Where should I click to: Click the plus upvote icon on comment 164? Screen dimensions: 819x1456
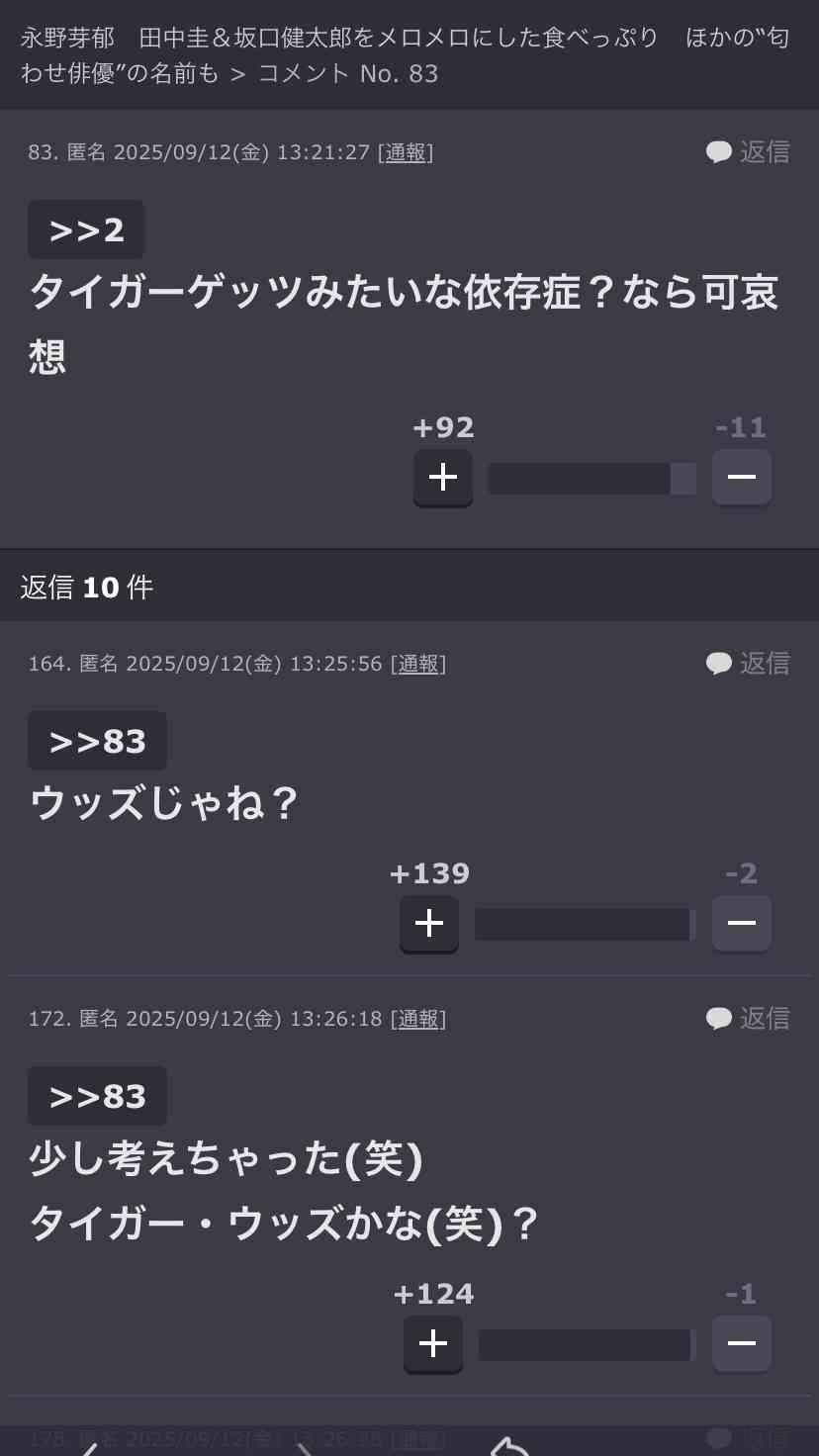coord(428,923)
